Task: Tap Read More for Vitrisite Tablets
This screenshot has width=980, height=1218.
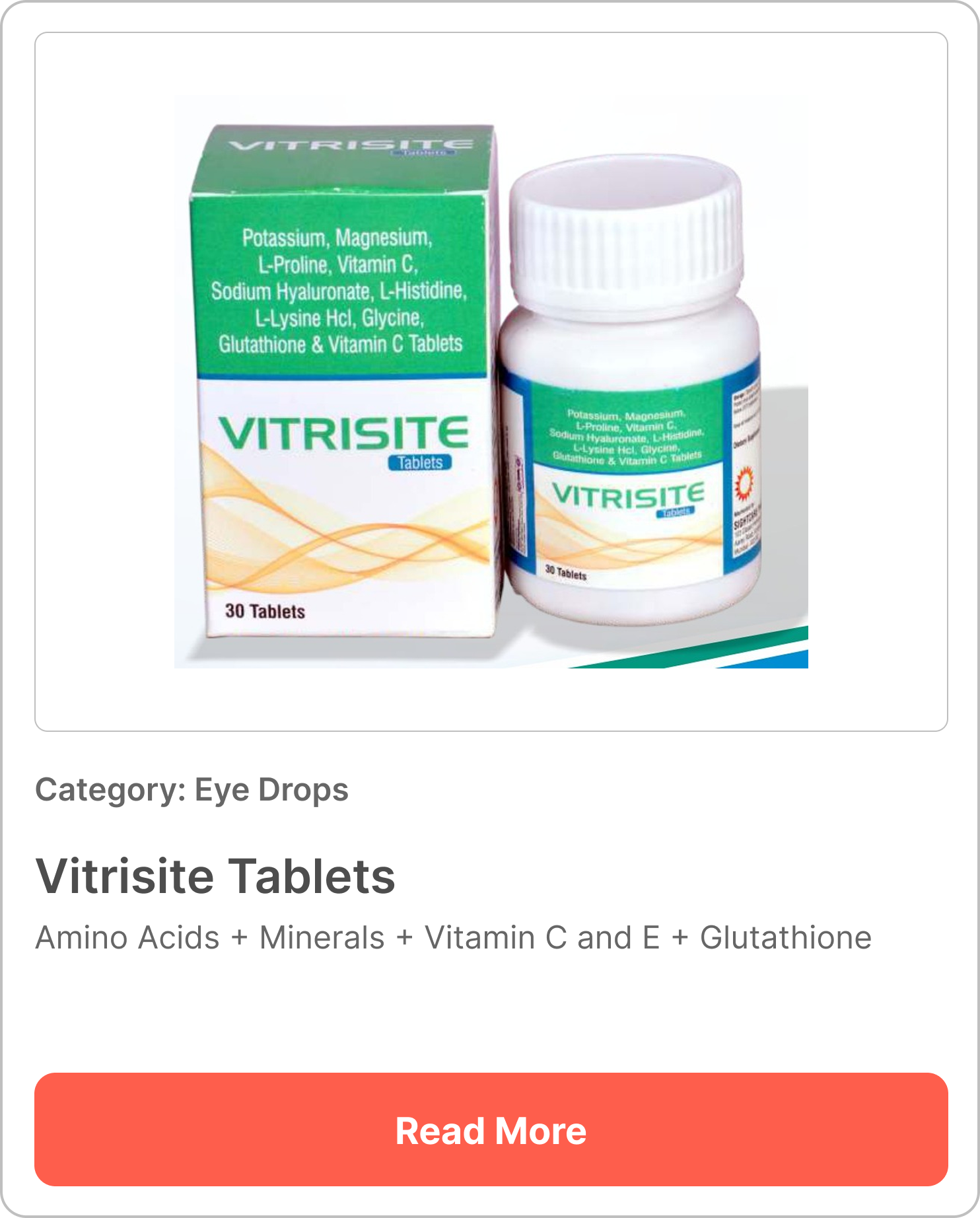Action: 491,1129
